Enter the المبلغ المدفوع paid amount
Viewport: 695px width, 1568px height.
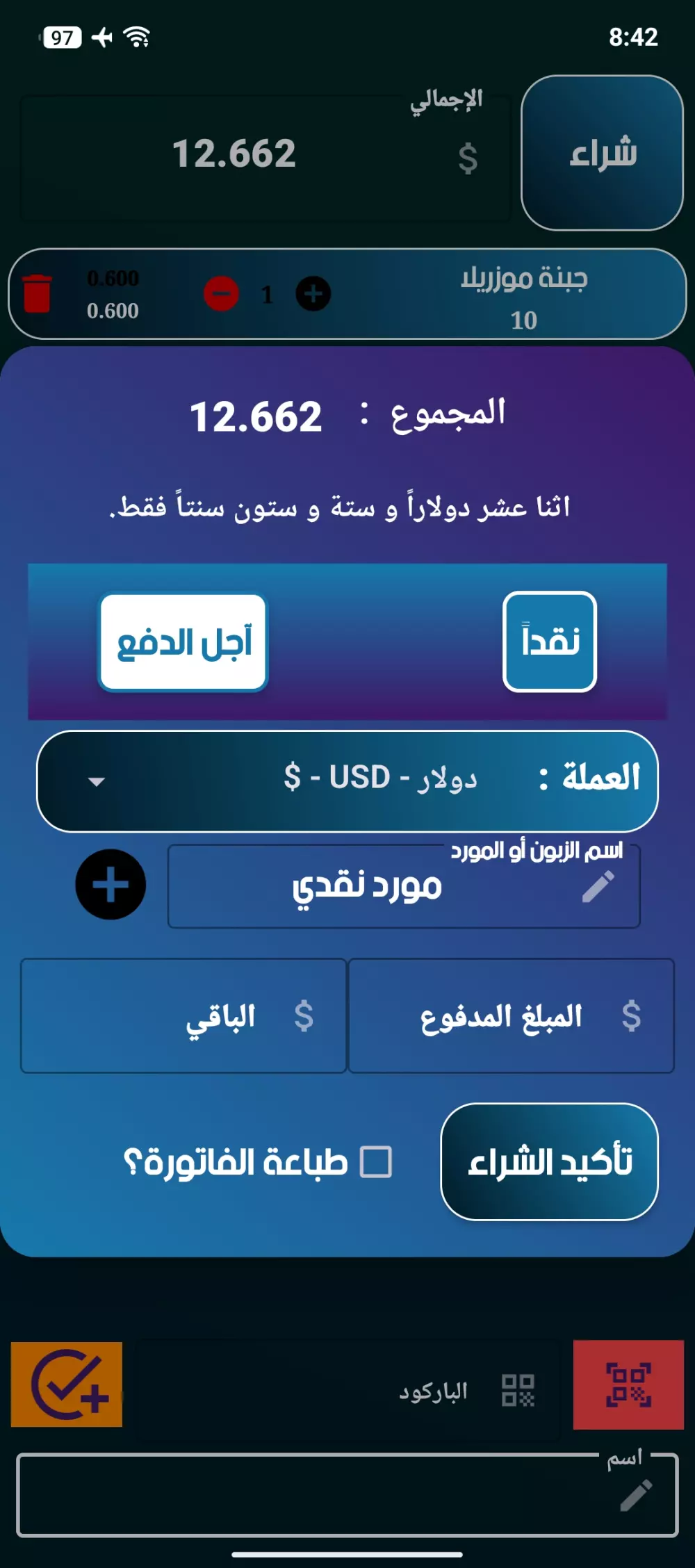pyautogui.click(x=511, y=1016)
